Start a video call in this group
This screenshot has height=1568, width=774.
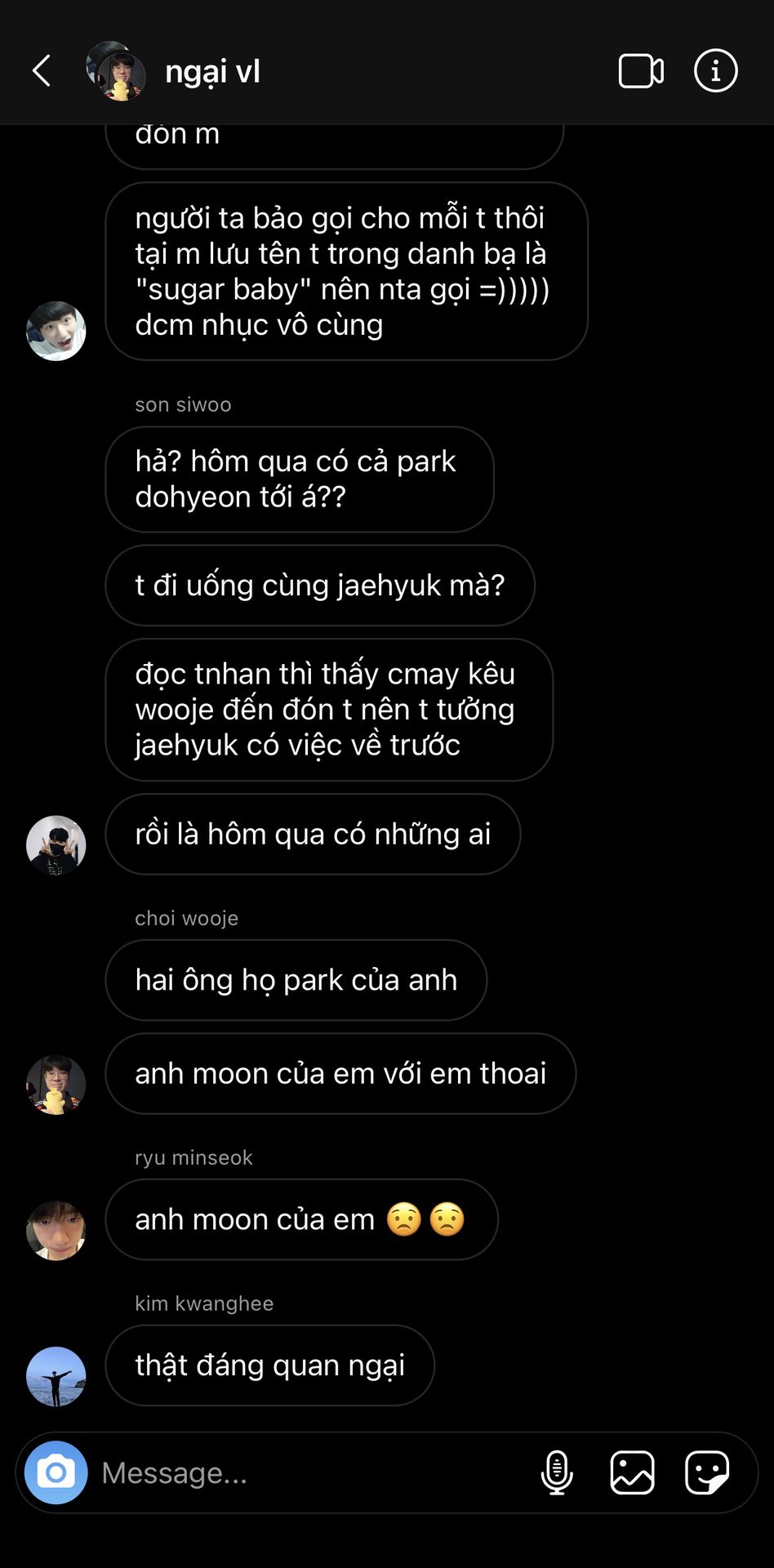coord(641,71)
